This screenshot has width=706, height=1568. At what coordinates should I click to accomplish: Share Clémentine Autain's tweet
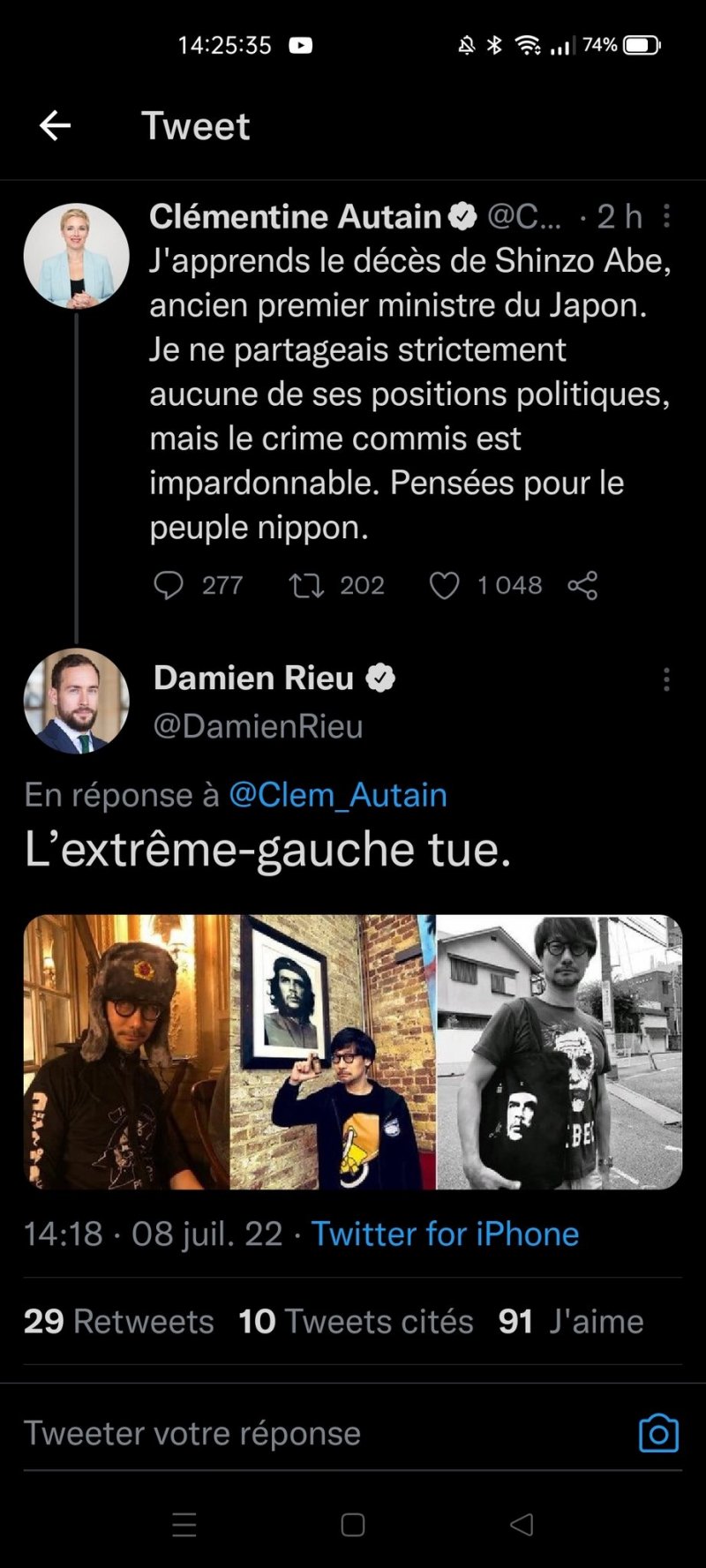point(582,585)
